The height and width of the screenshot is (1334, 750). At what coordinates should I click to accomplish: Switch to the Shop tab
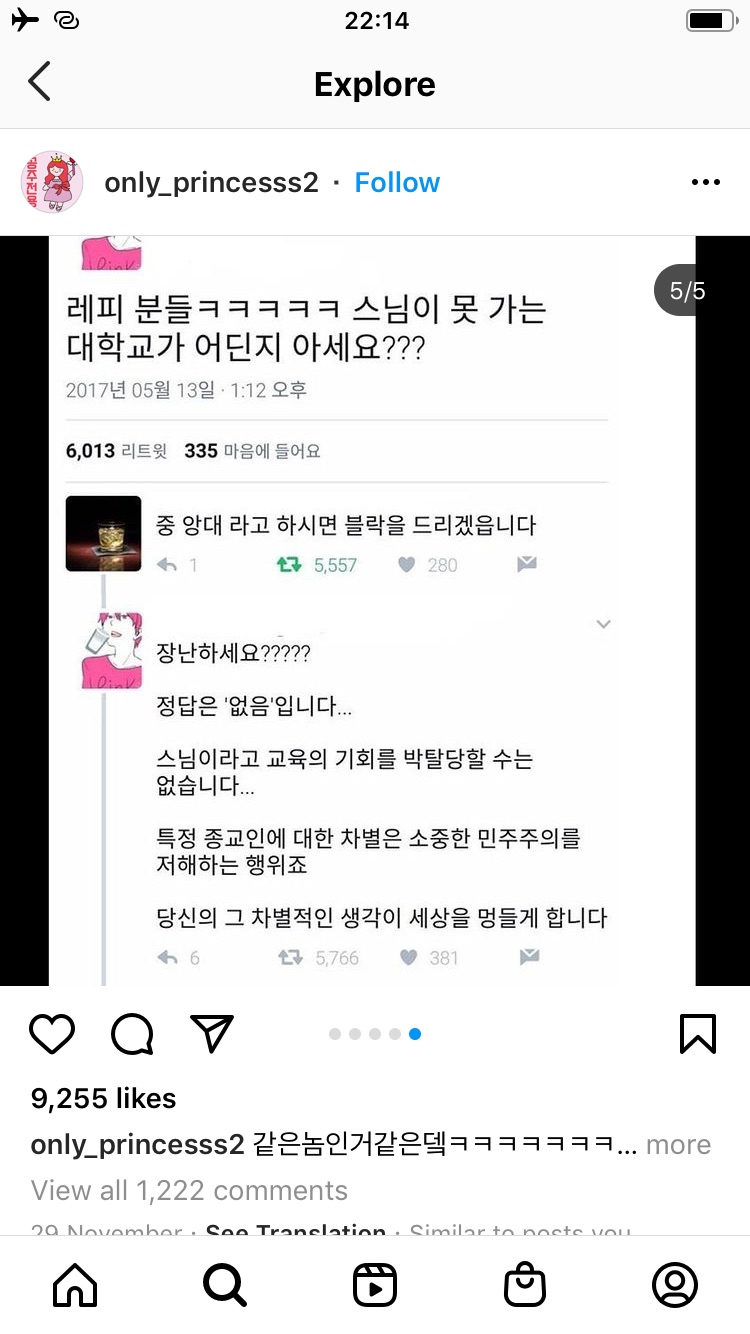(x=525, y=1285)
